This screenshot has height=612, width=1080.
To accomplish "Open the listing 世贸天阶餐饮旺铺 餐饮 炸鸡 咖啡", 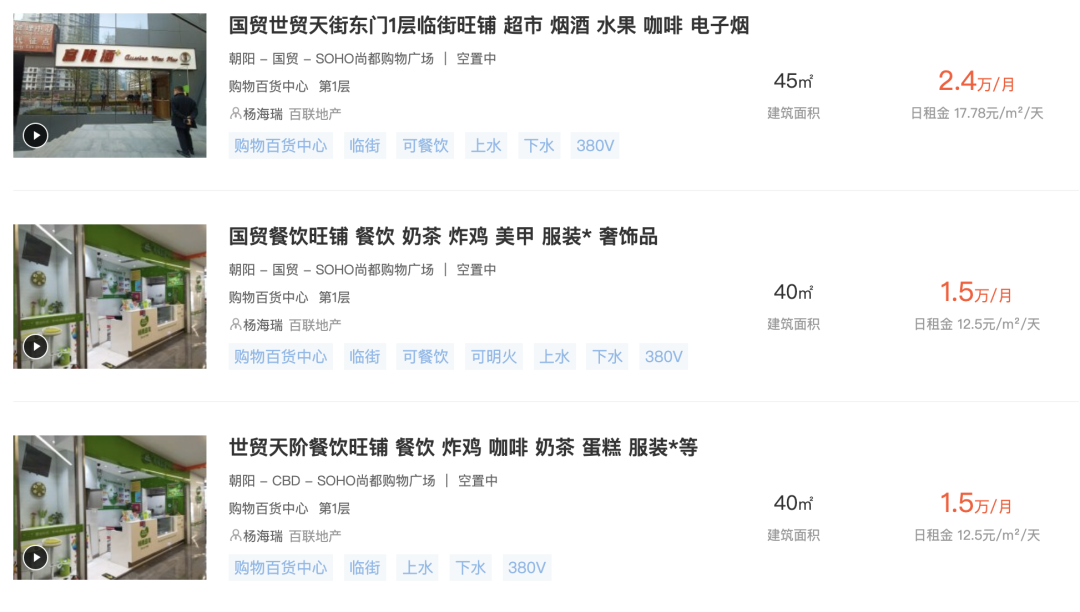I will [462, 448].
